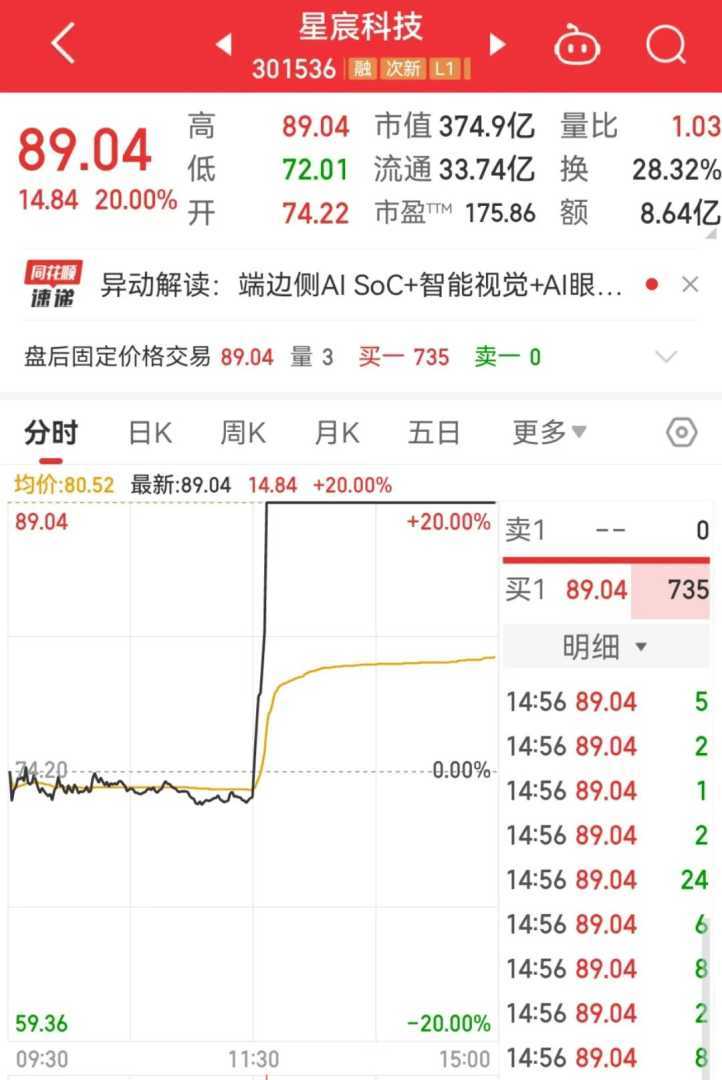Expand the 盘后固定价格交易 row
This screenshot has height=1080, width=722.
click(x=665, y=357)
